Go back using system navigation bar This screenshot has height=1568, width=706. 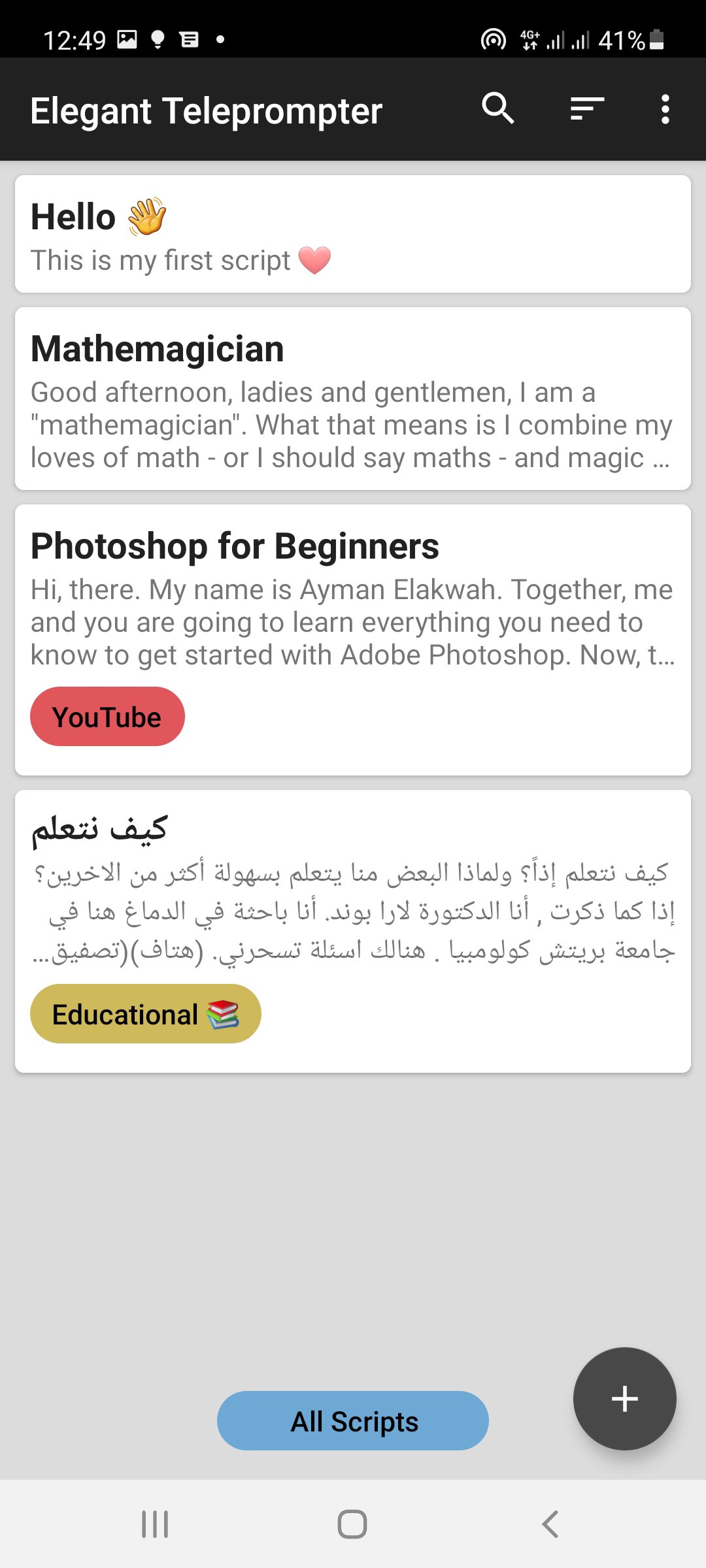(550, 1524)
